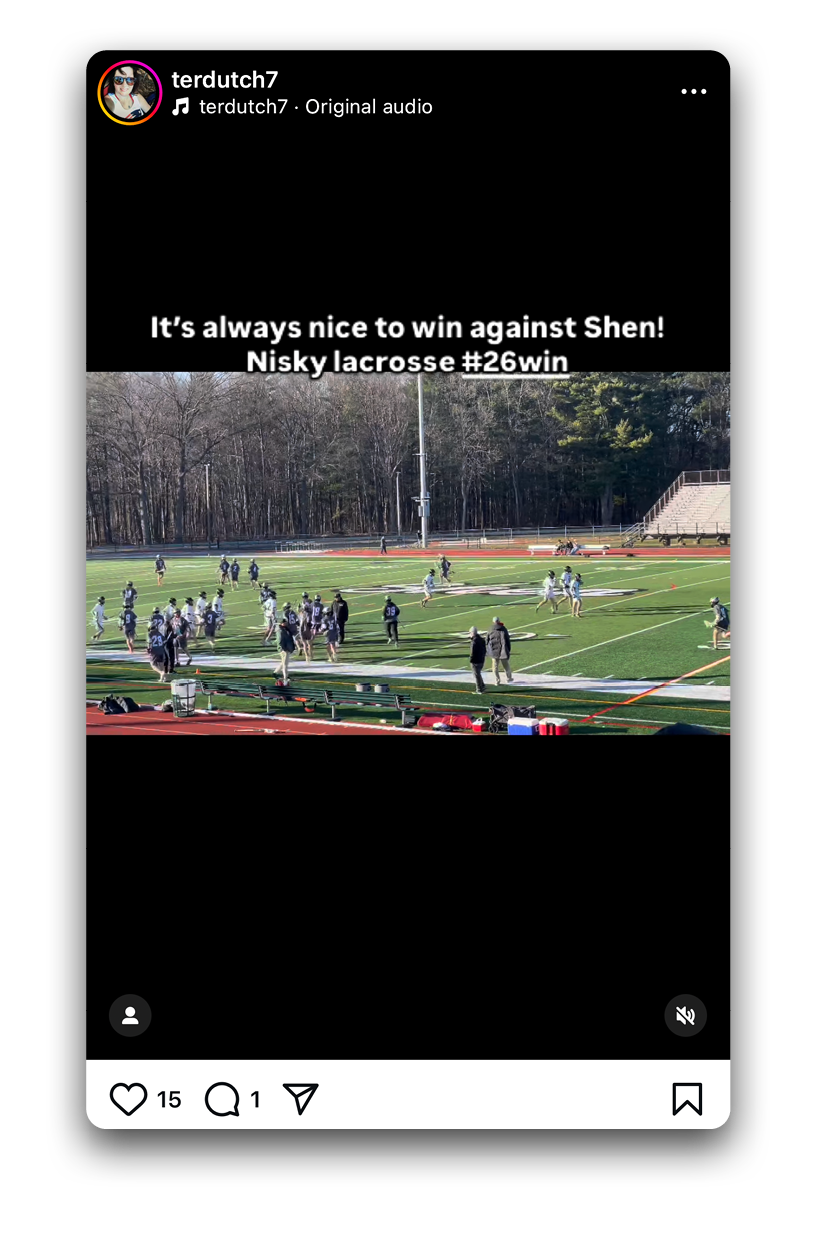
Task: Bookmark this post
Action: pos(687,1099)
